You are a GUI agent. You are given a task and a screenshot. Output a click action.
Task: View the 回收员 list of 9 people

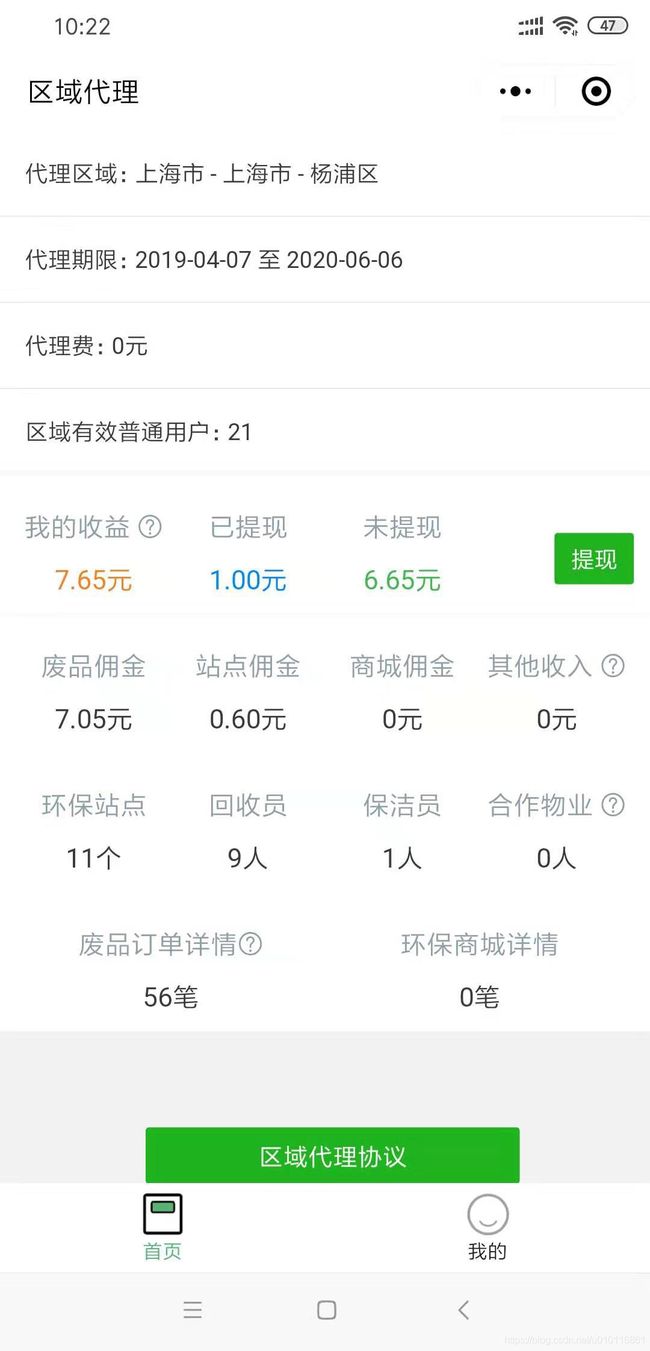point(248,831)
